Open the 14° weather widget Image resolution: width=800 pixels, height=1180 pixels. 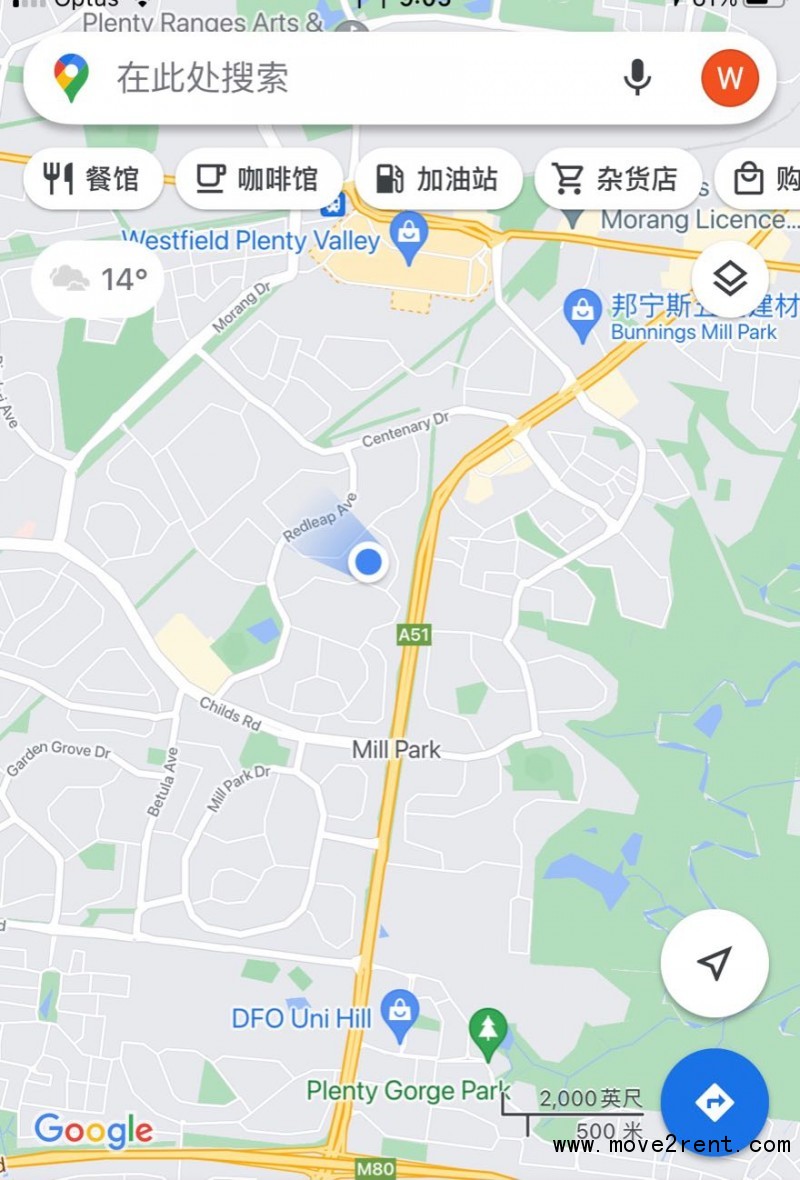[99, 279]
